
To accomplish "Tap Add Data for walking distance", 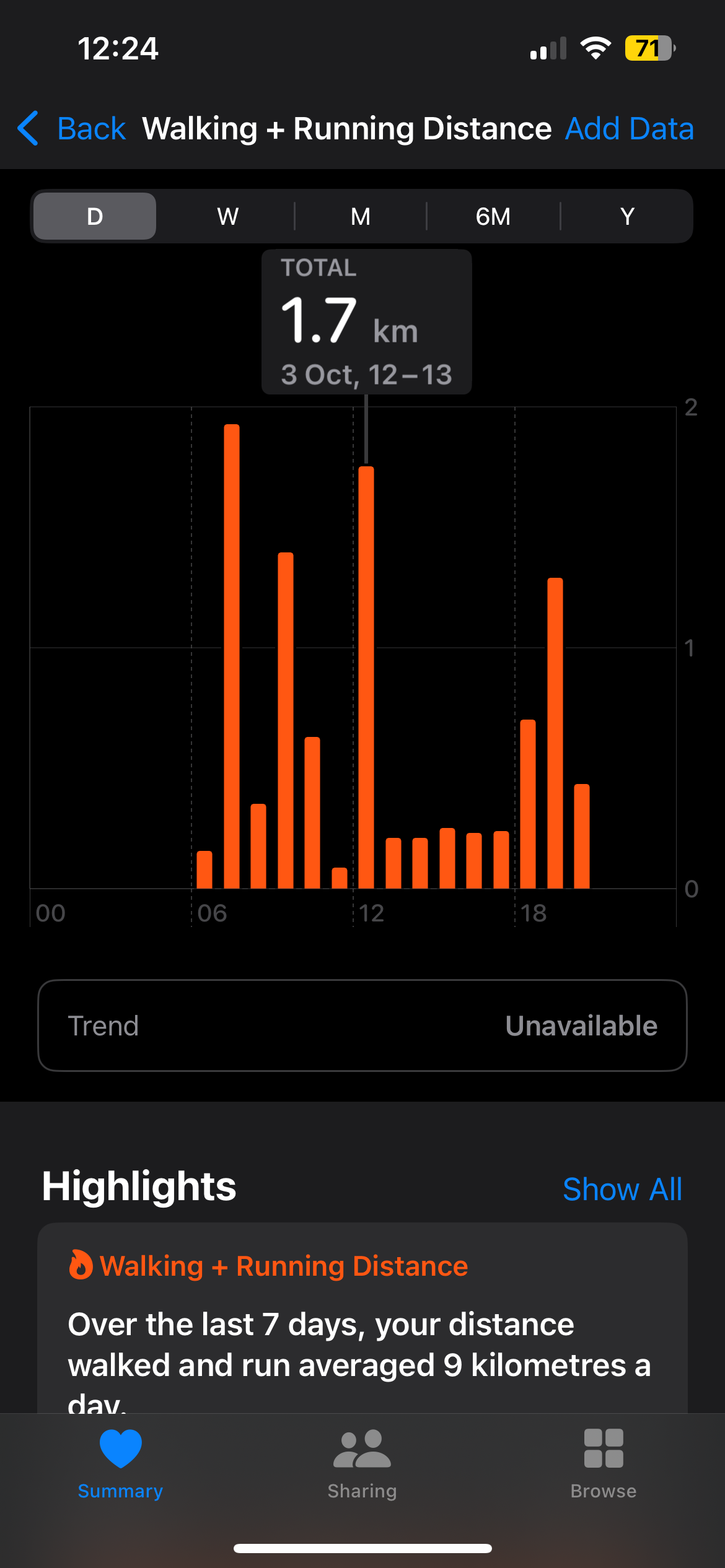I will (629, 129).
